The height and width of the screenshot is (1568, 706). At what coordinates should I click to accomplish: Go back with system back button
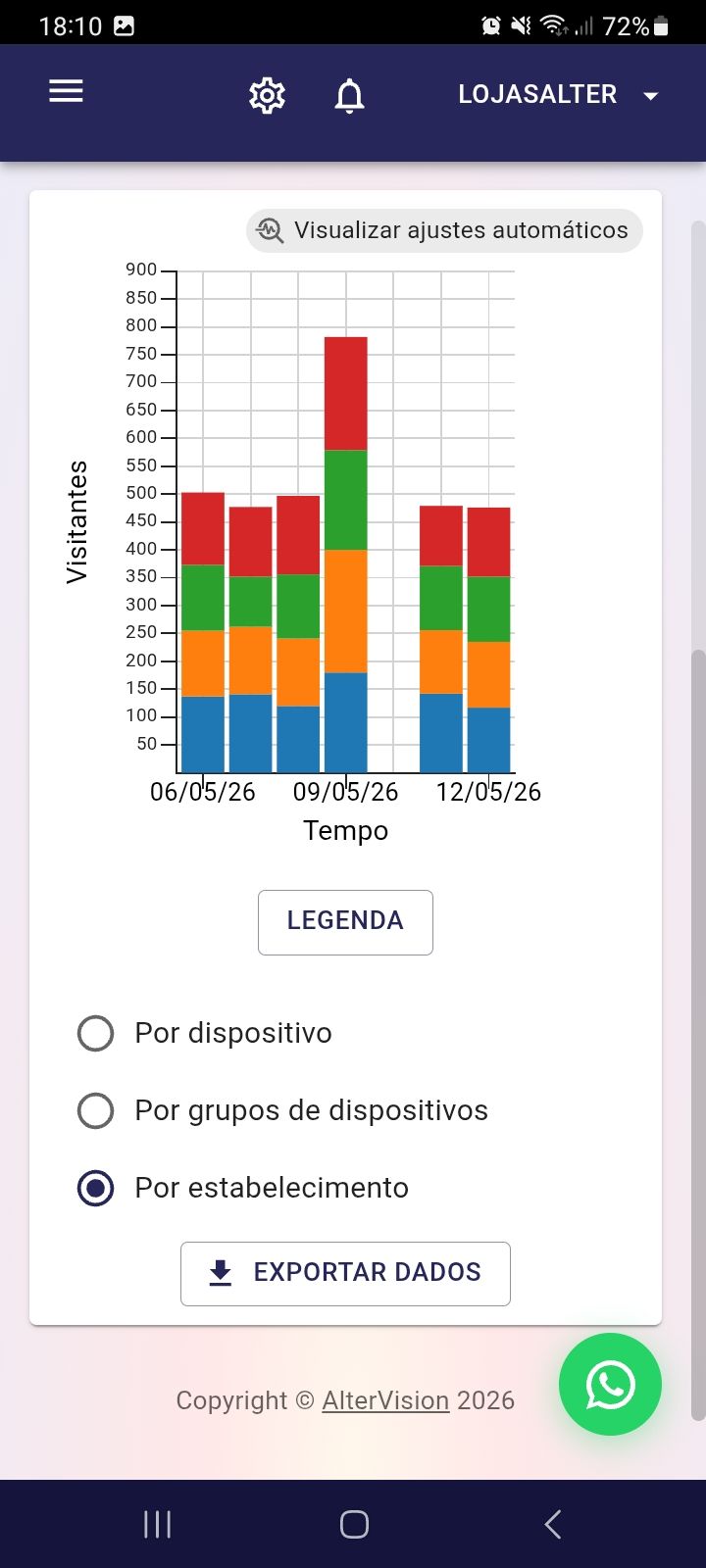coord(552,1524)
